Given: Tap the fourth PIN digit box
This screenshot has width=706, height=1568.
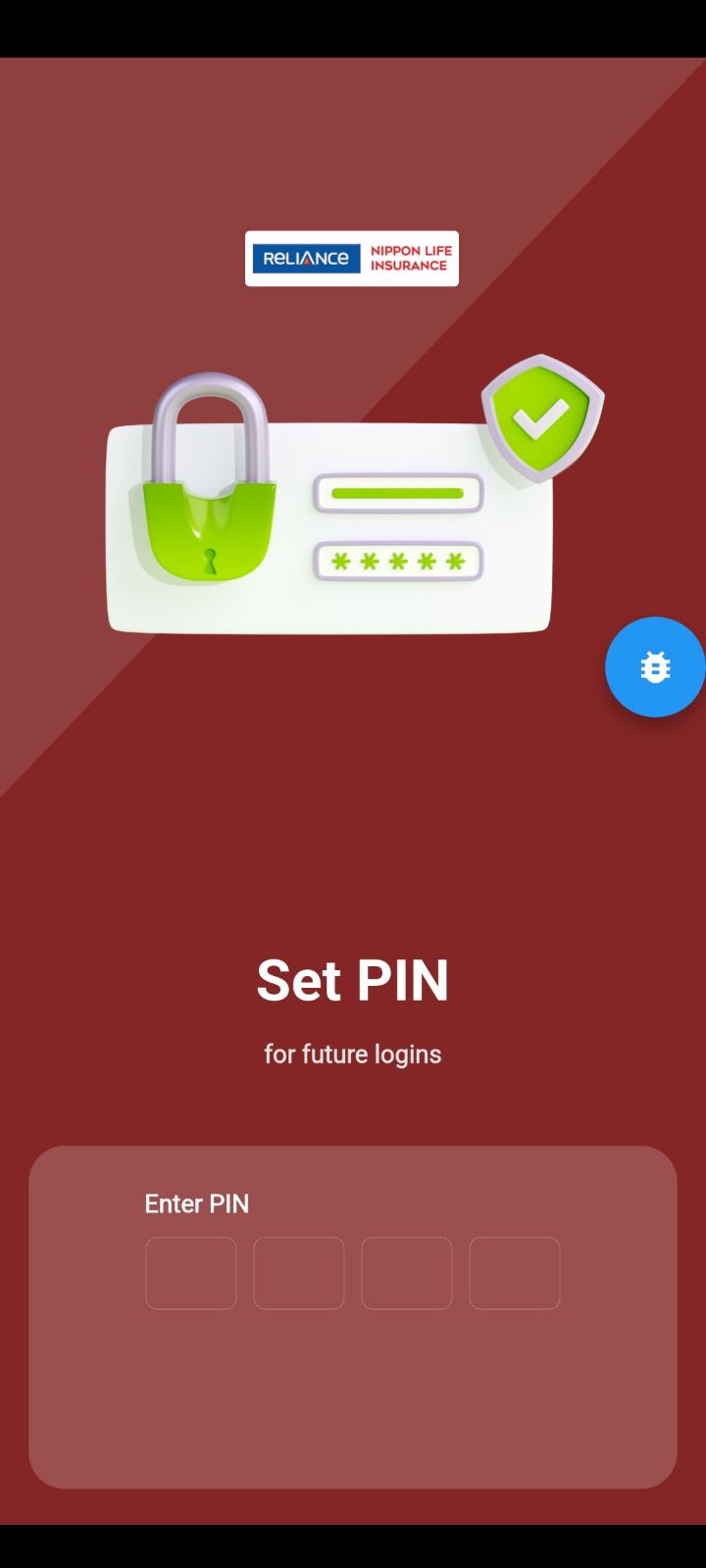Looking at the screenshot, I should point(515,1273).
